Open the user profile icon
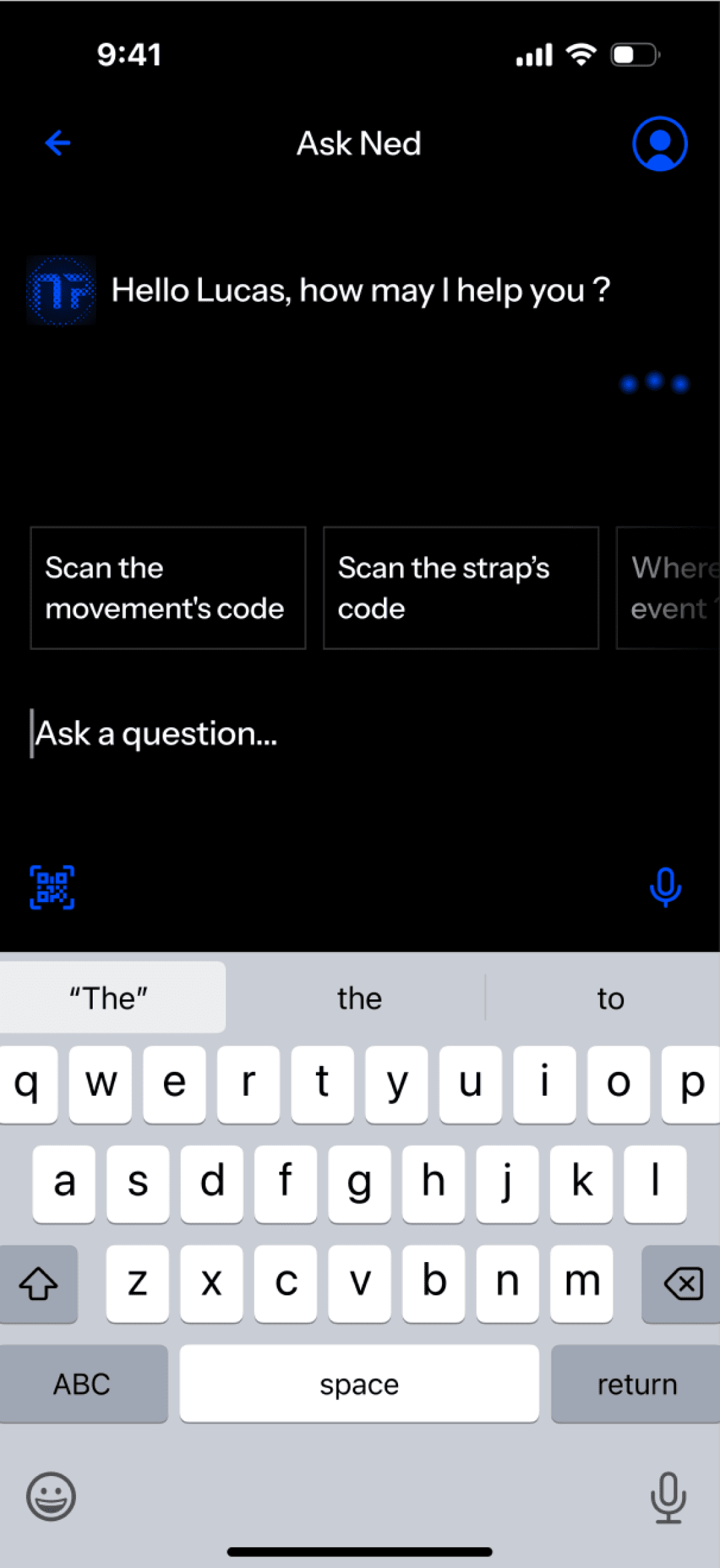The width and height of the screenshot is (720, 1568). pyautogui.click(x=659, y=144)
